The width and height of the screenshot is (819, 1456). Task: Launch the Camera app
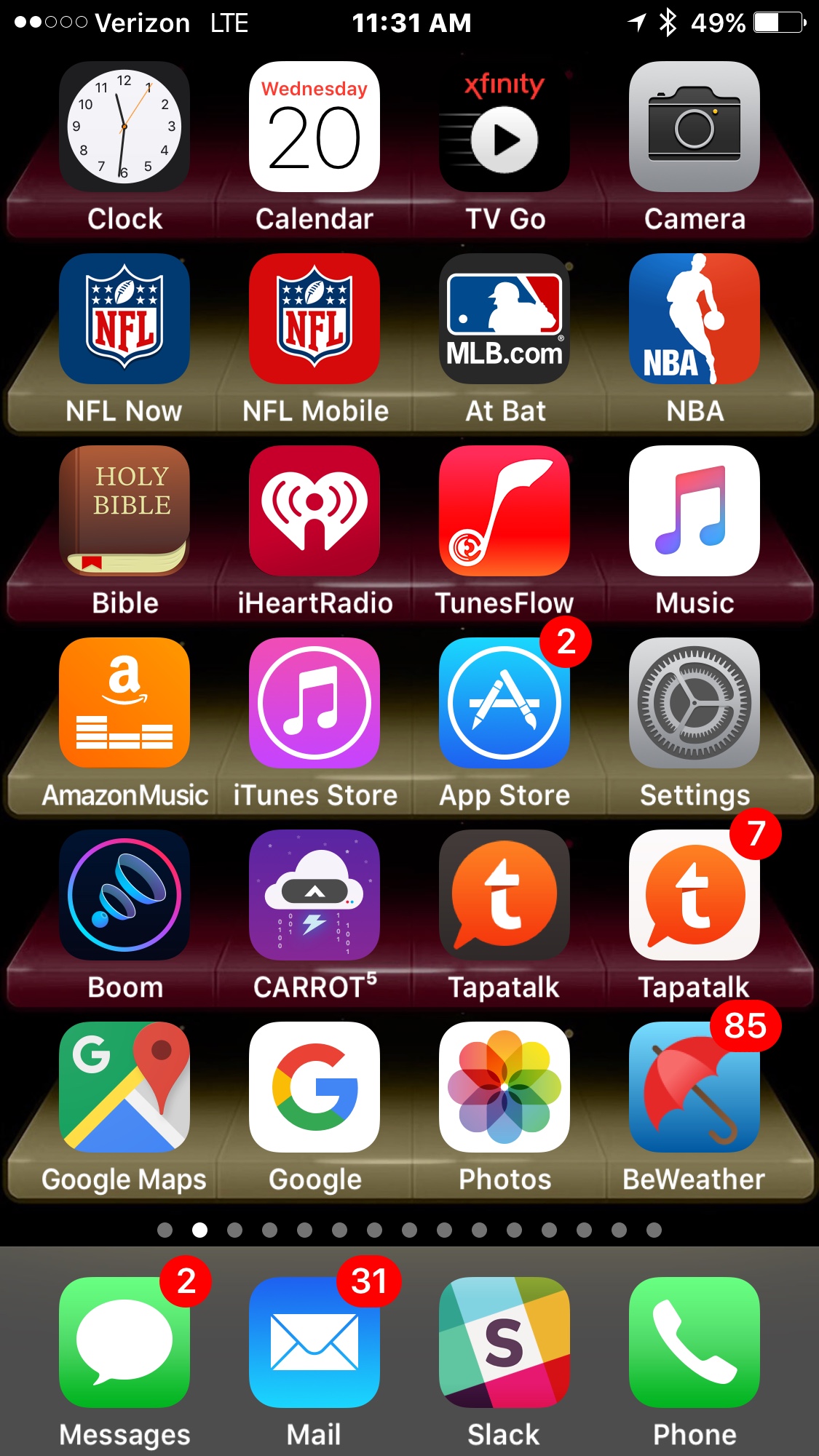(695, 127)
